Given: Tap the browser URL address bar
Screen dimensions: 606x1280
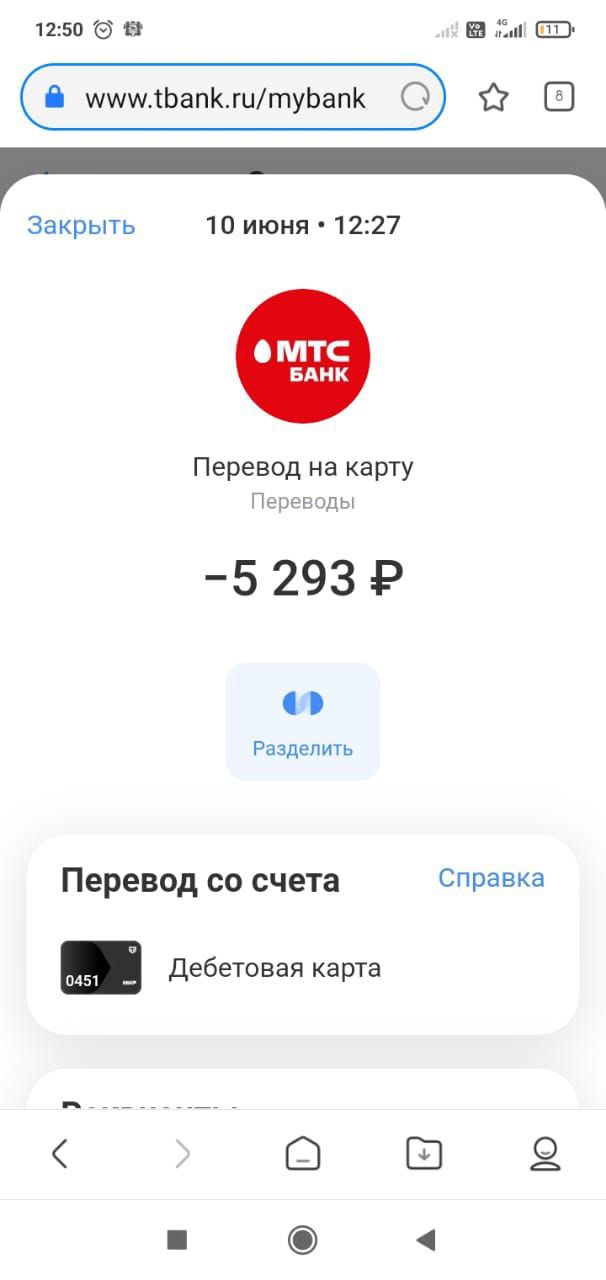Looking at the screenshot, I should click(225, 97).
